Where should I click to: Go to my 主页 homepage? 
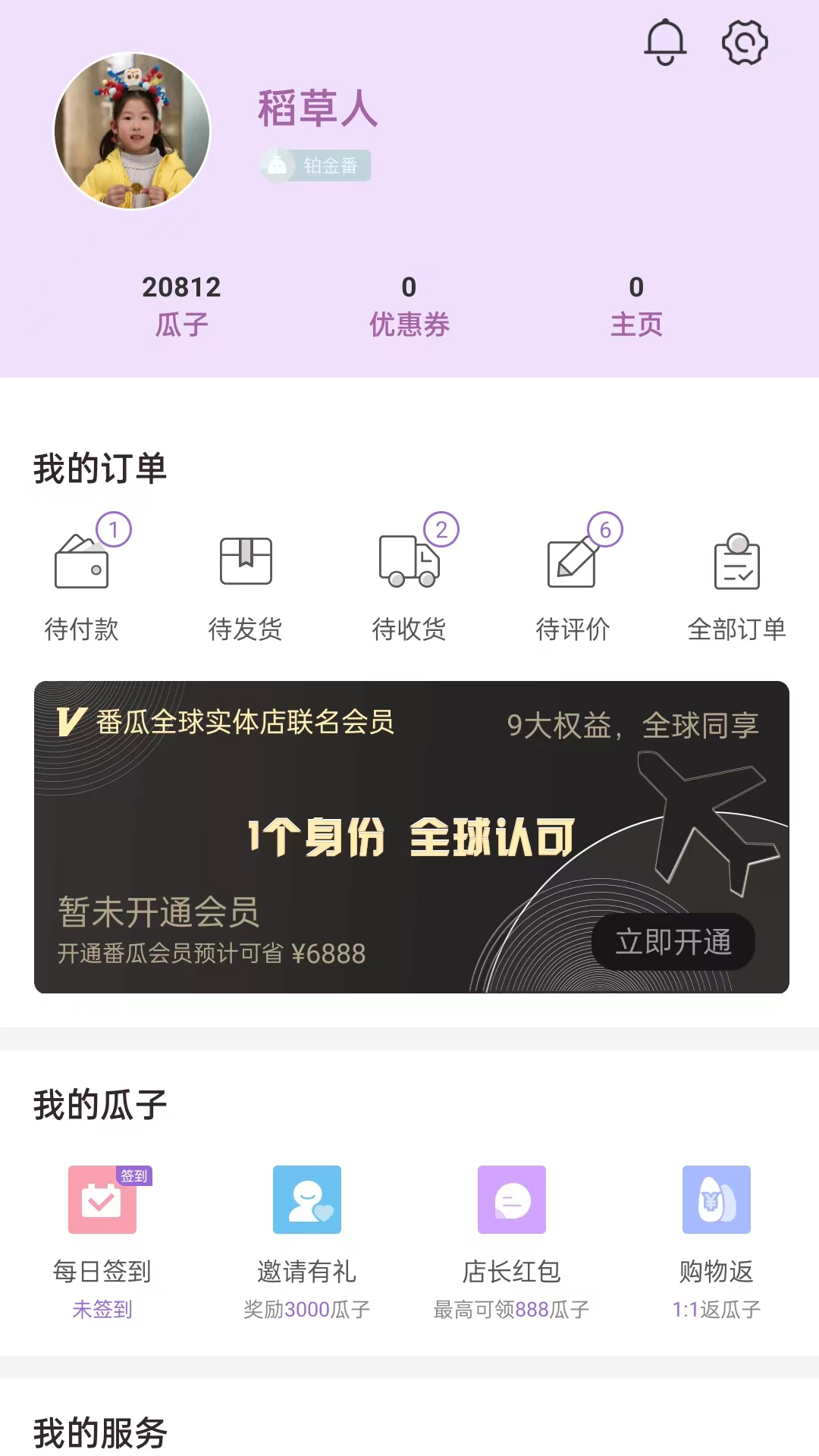636,306
